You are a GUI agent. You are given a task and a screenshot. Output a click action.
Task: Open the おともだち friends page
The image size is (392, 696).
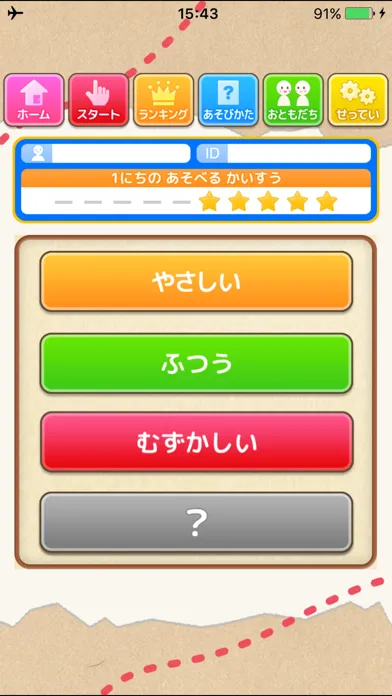[x=293, y=100]
